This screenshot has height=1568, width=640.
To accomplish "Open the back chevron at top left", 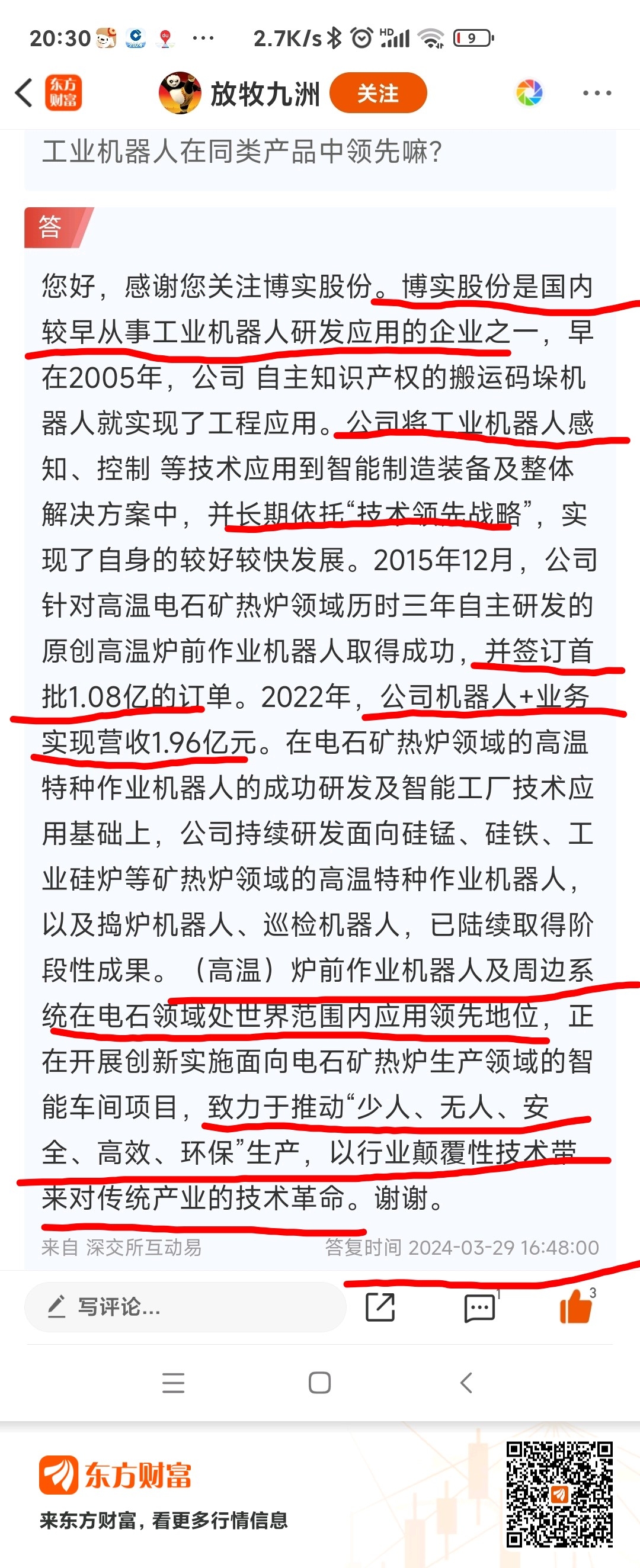I will (23, 92).
